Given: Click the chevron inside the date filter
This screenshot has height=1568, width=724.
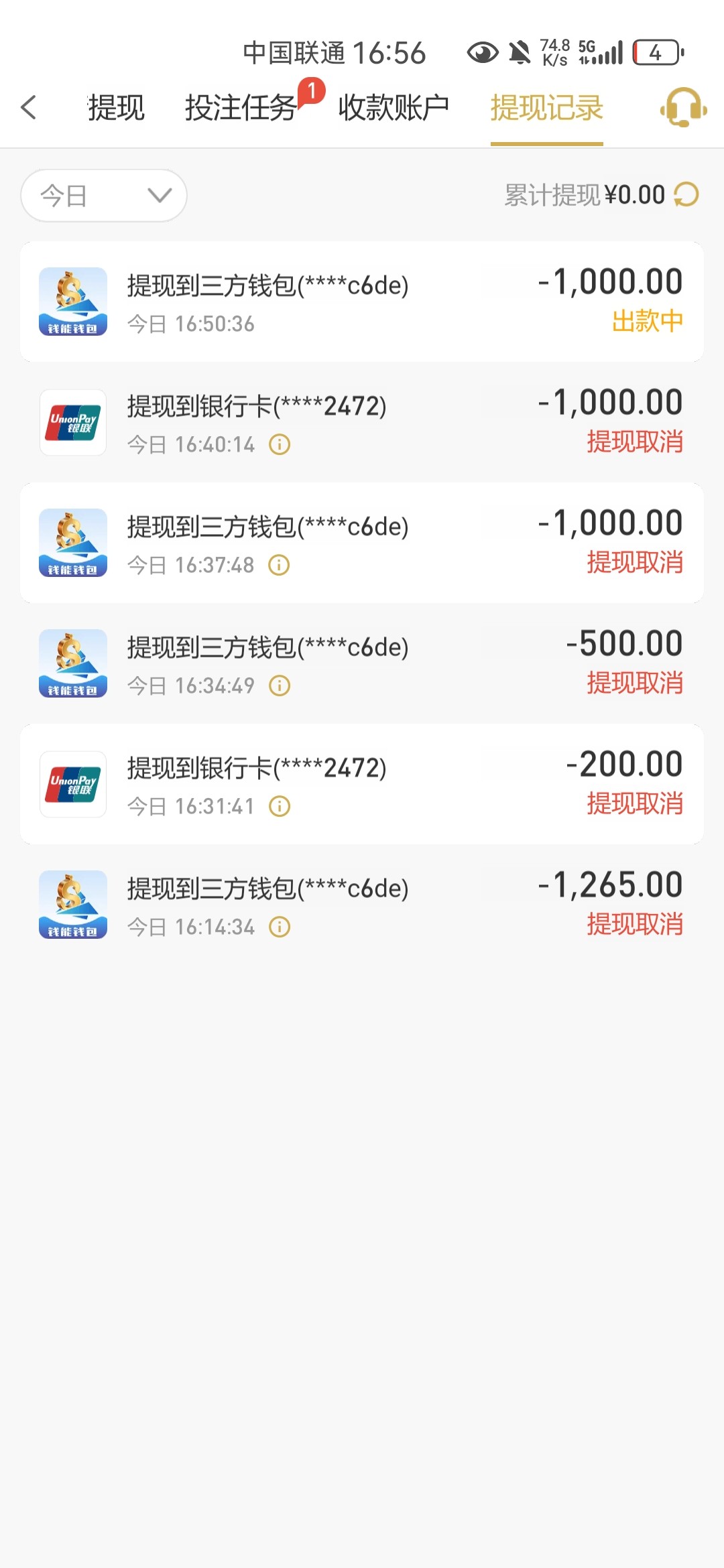Looking at the screenshot, I should 159,196.
